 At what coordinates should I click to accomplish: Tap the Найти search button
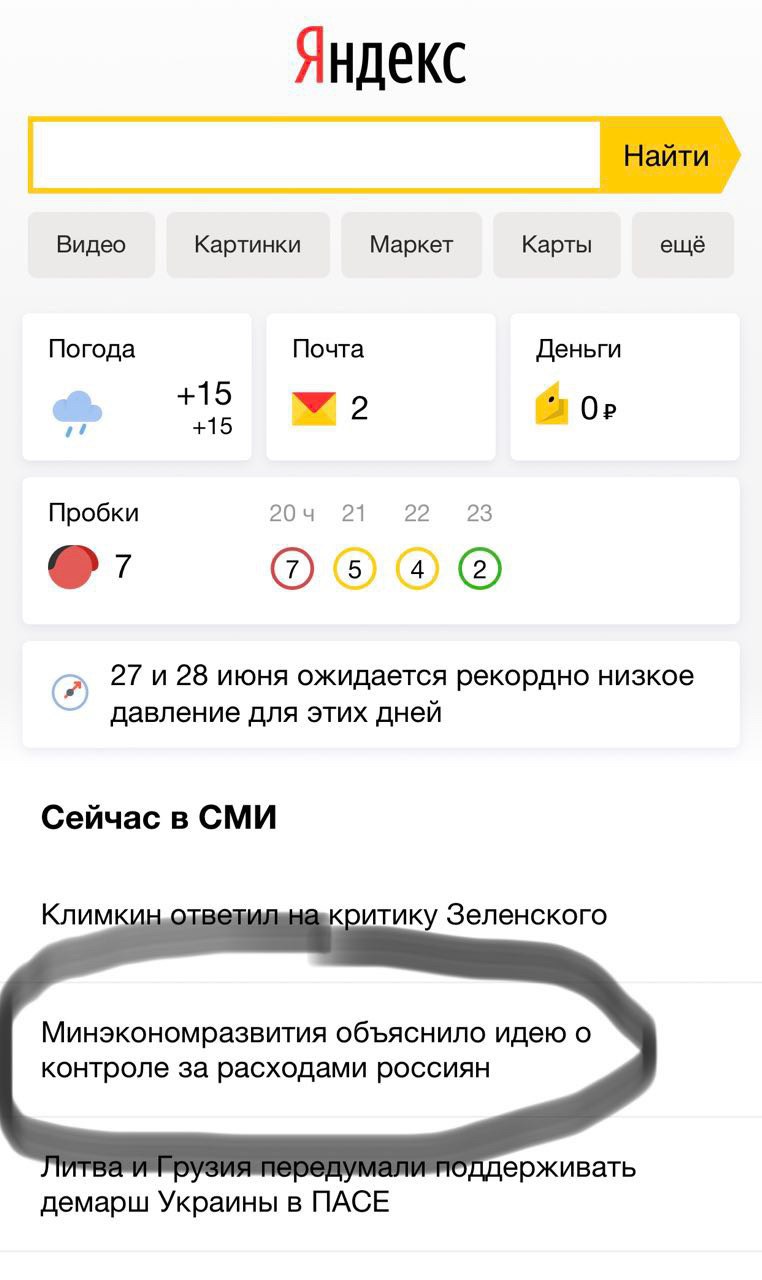[667, 155]
